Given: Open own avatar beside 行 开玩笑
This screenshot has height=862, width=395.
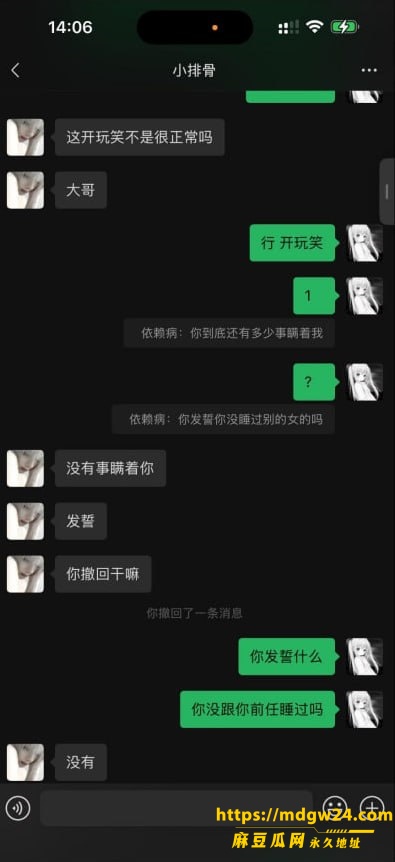Looking at the screenshot, I should pos(365,242).
